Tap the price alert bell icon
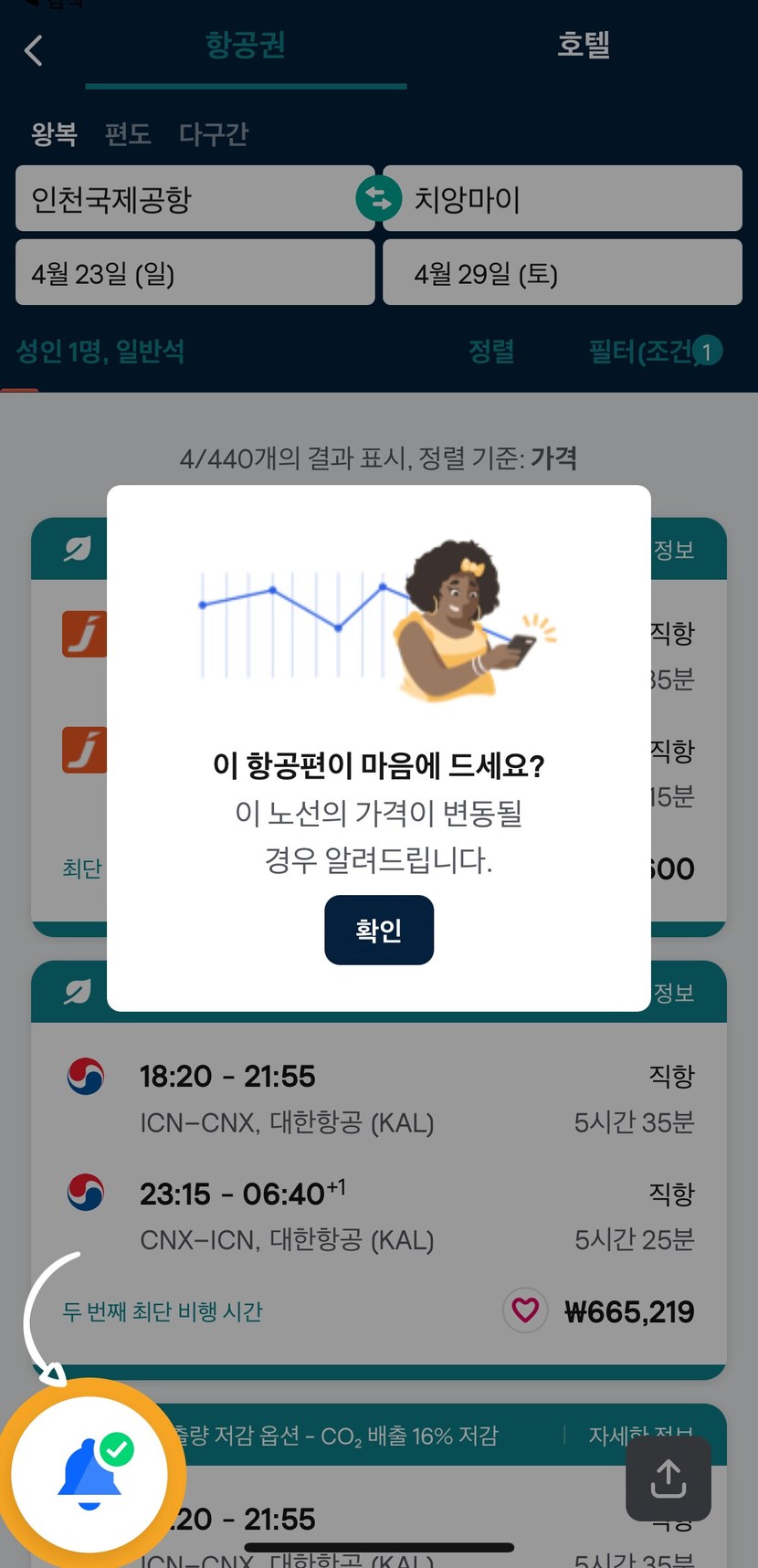Image resolution: width=758 pixels, height=1568 pixels. pos(89,1472)
